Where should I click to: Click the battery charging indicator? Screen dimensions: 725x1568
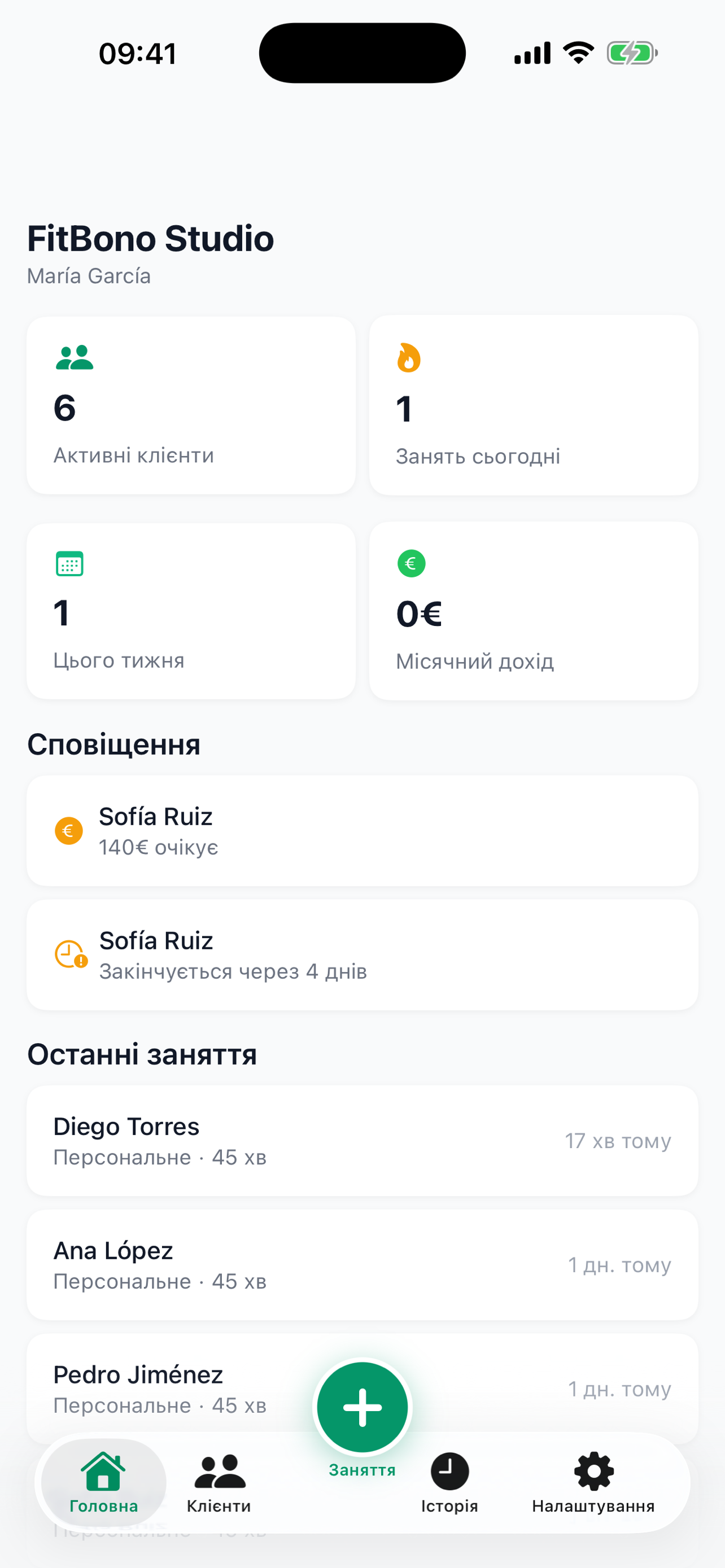[x=631, y=54]
